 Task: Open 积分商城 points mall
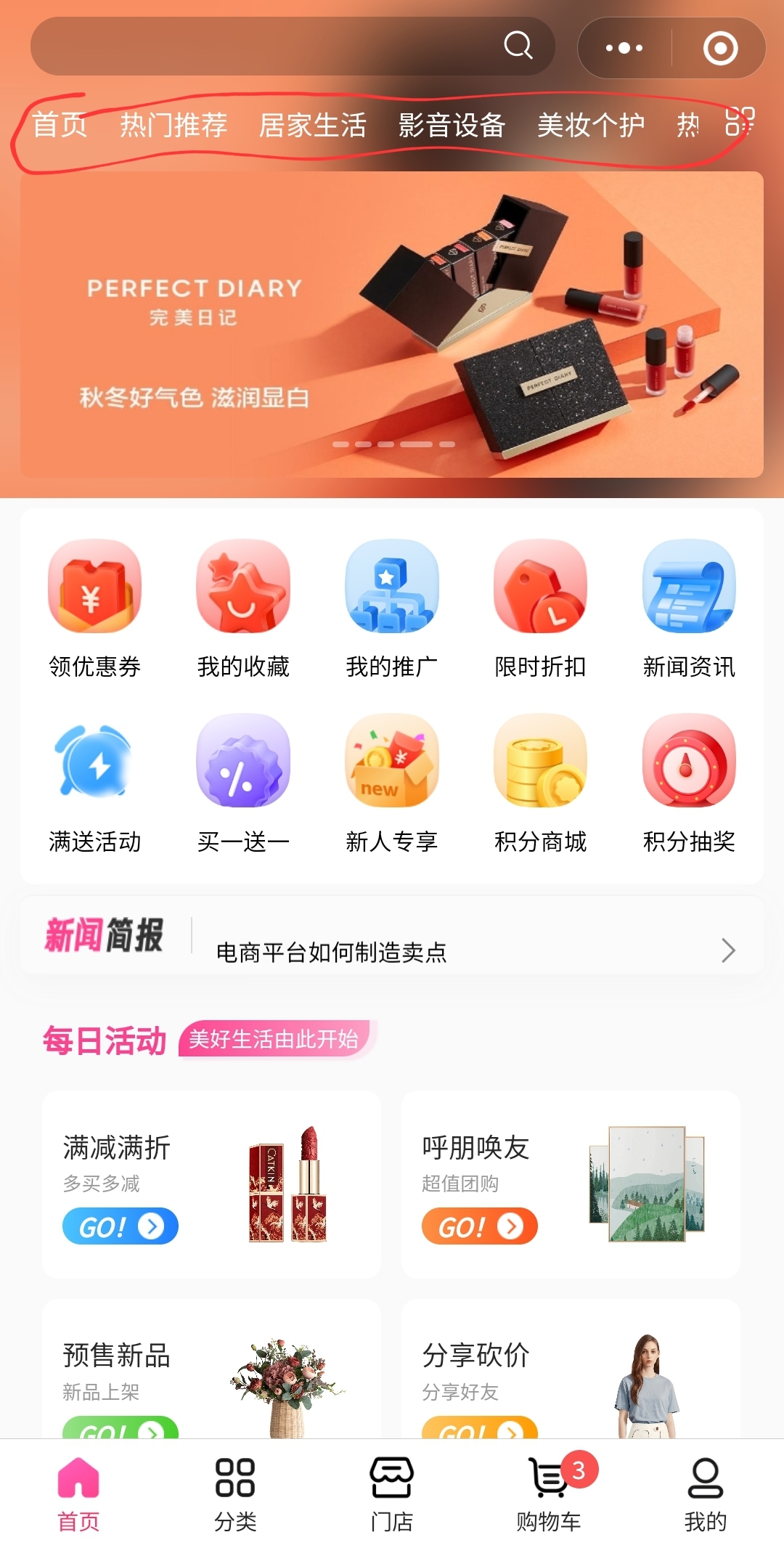point(540,783)
